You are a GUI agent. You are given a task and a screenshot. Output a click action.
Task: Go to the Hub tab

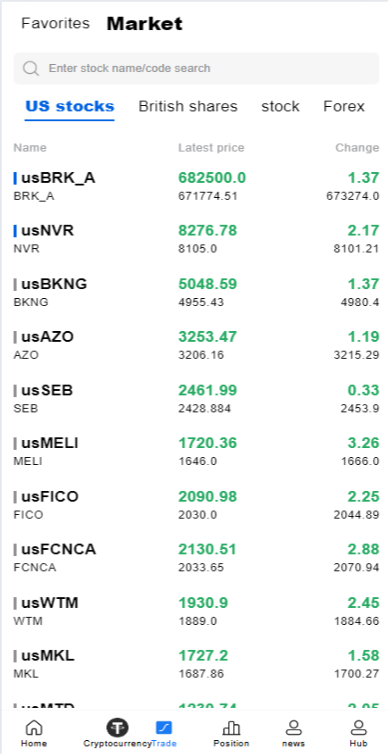coord(358,733)
